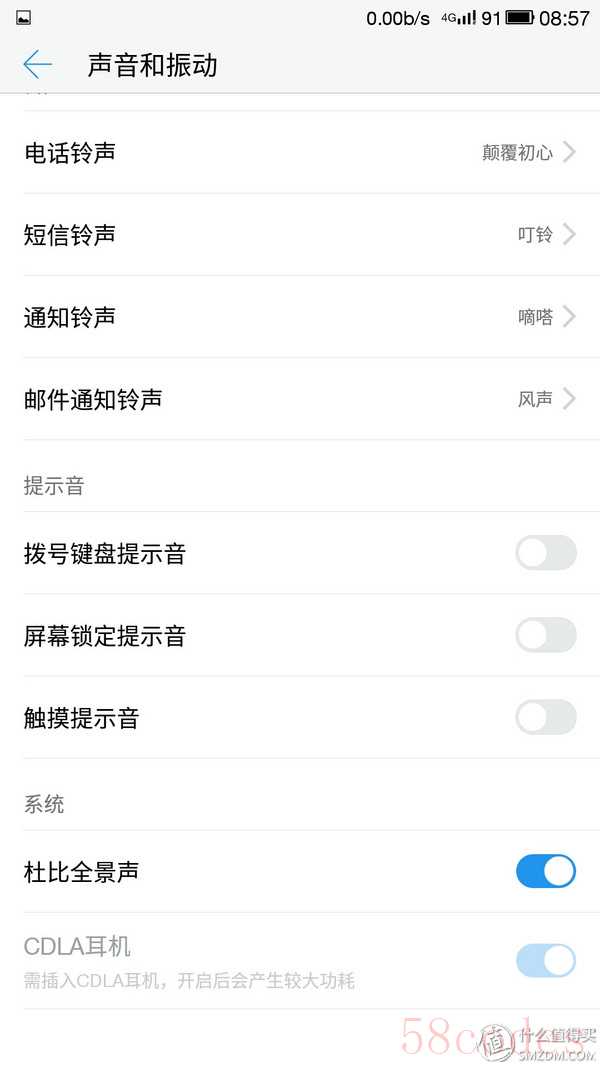Toggle 触摸提示音 on

(546, 717)
